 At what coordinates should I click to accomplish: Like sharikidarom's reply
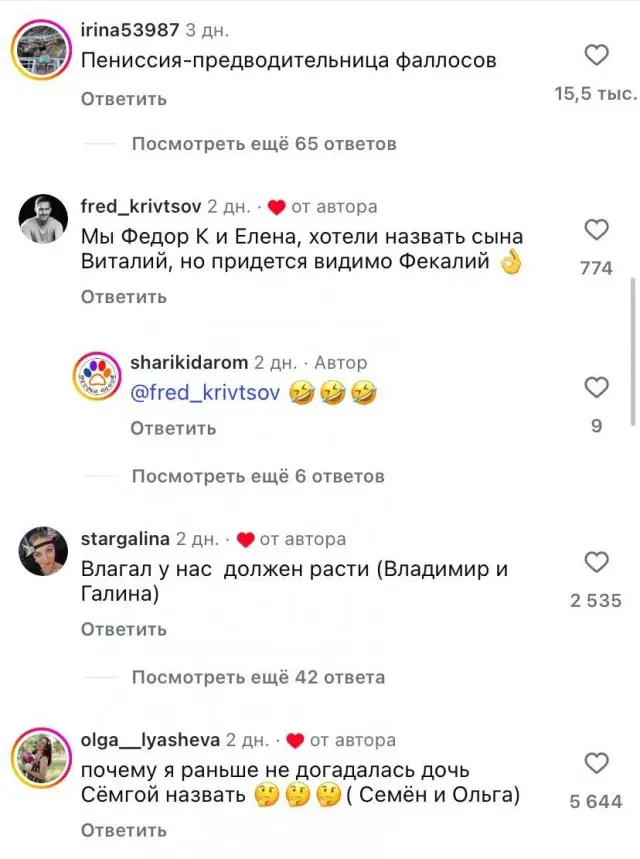(596, 387)
